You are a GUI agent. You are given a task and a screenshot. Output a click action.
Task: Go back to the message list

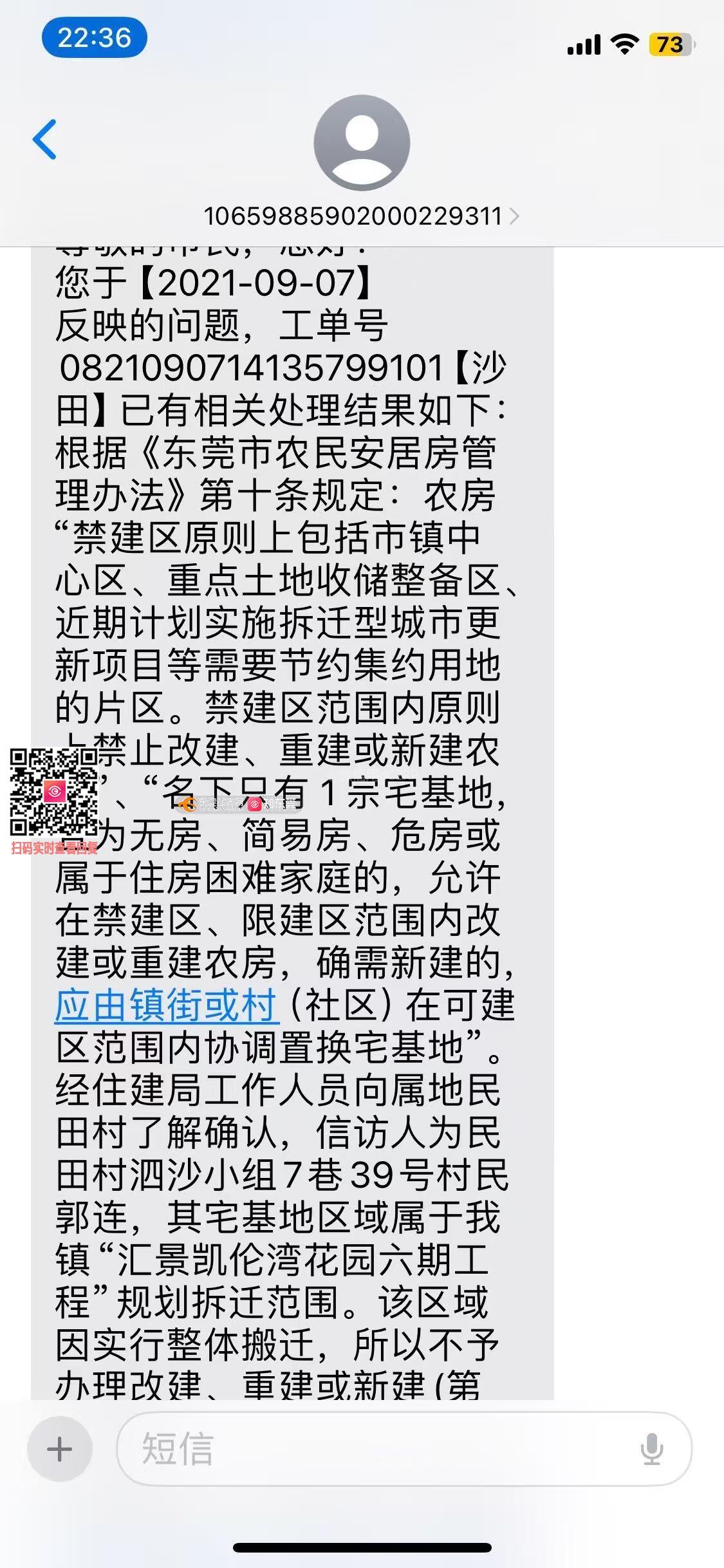[45, 139]
